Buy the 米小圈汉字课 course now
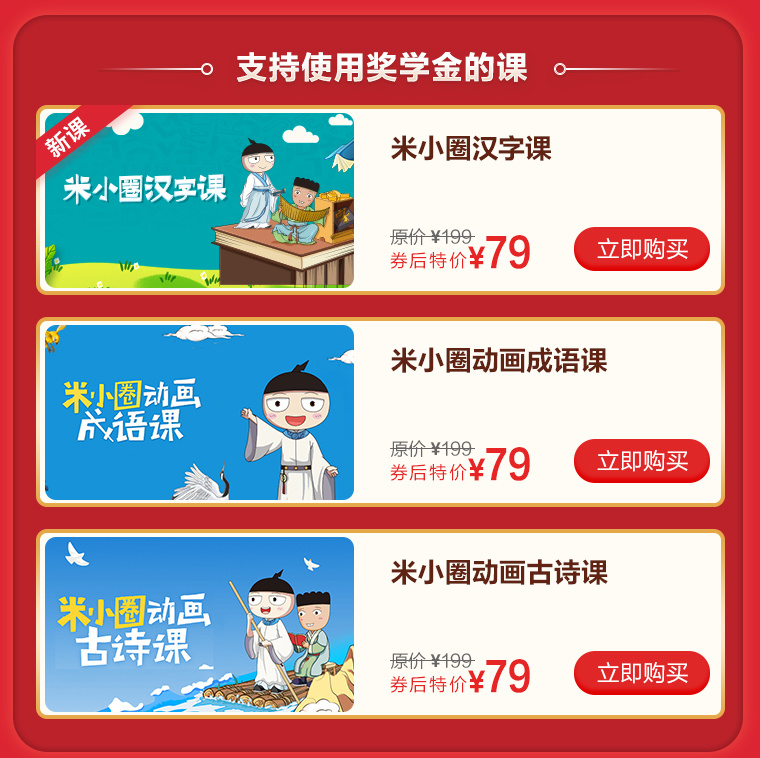 pos(641,249)
